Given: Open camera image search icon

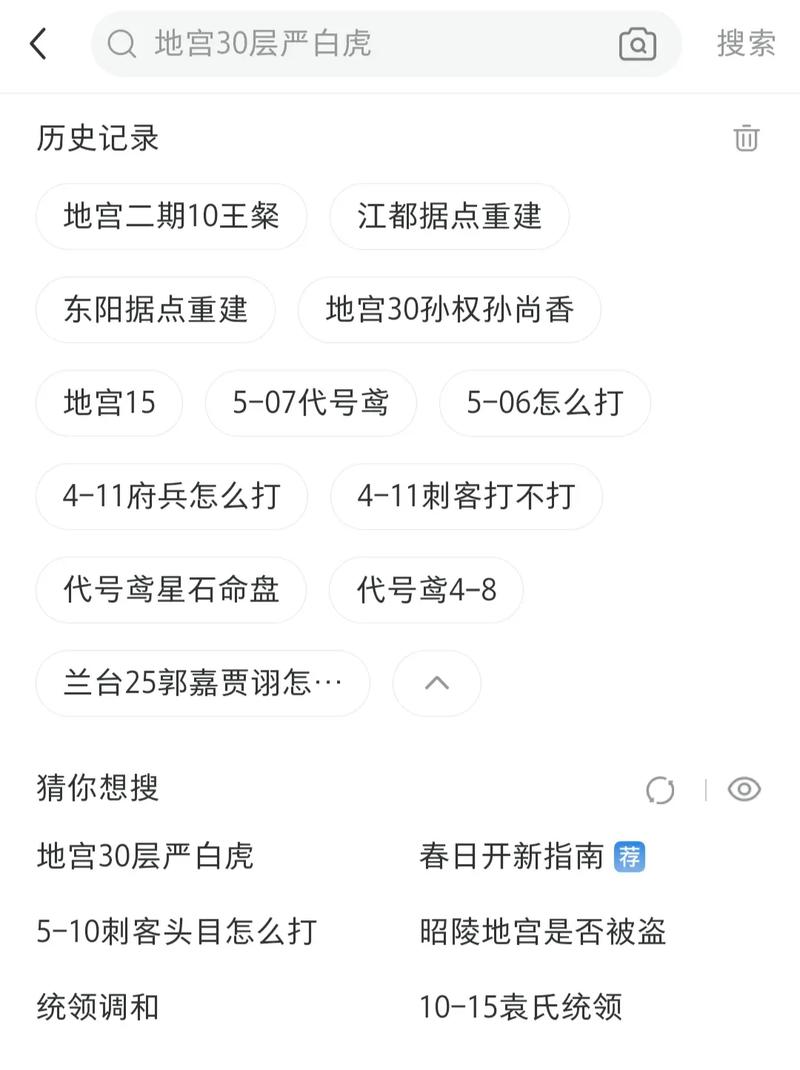Looking at the screenshot, I should (638, 45).
